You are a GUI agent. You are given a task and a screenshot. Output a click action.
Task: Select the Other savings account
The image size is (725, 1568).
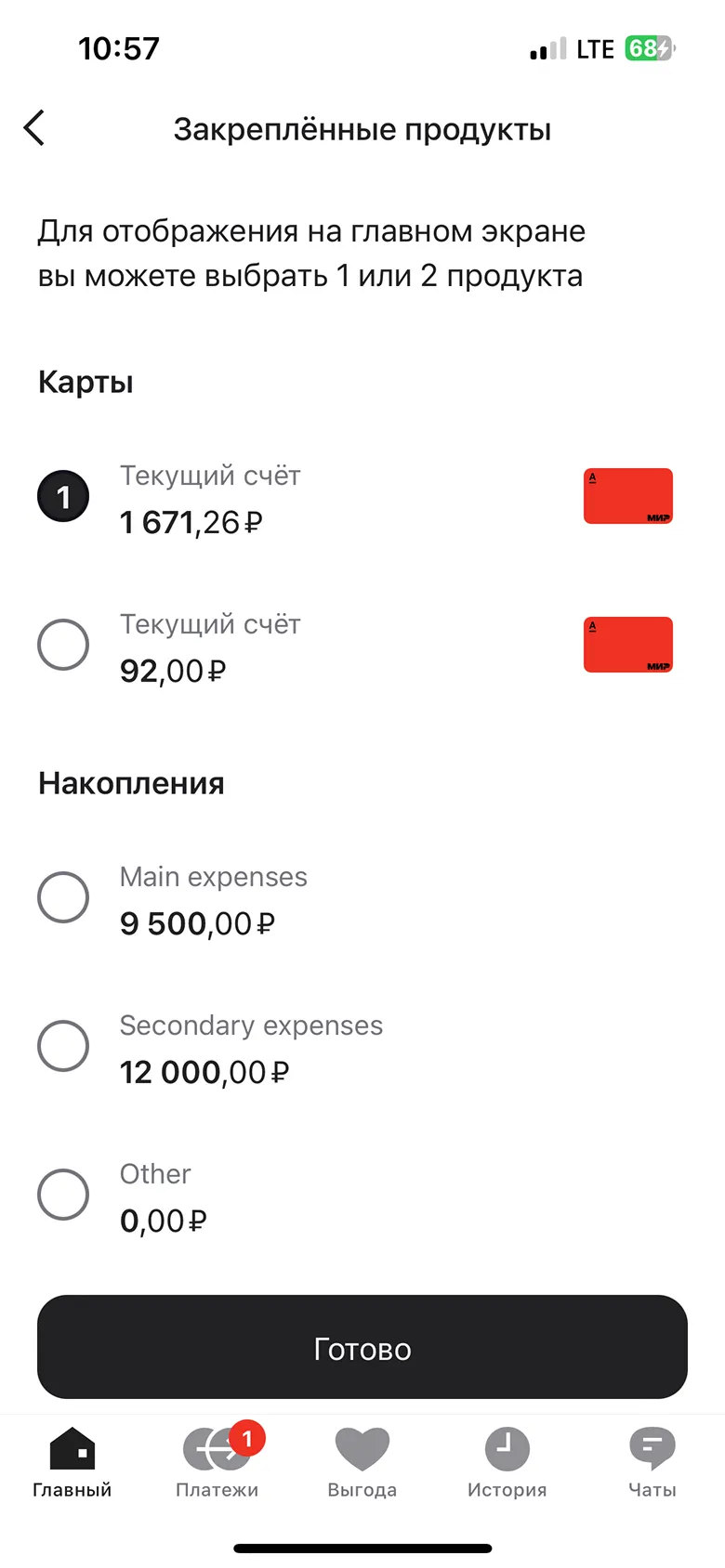[63, 1195]
